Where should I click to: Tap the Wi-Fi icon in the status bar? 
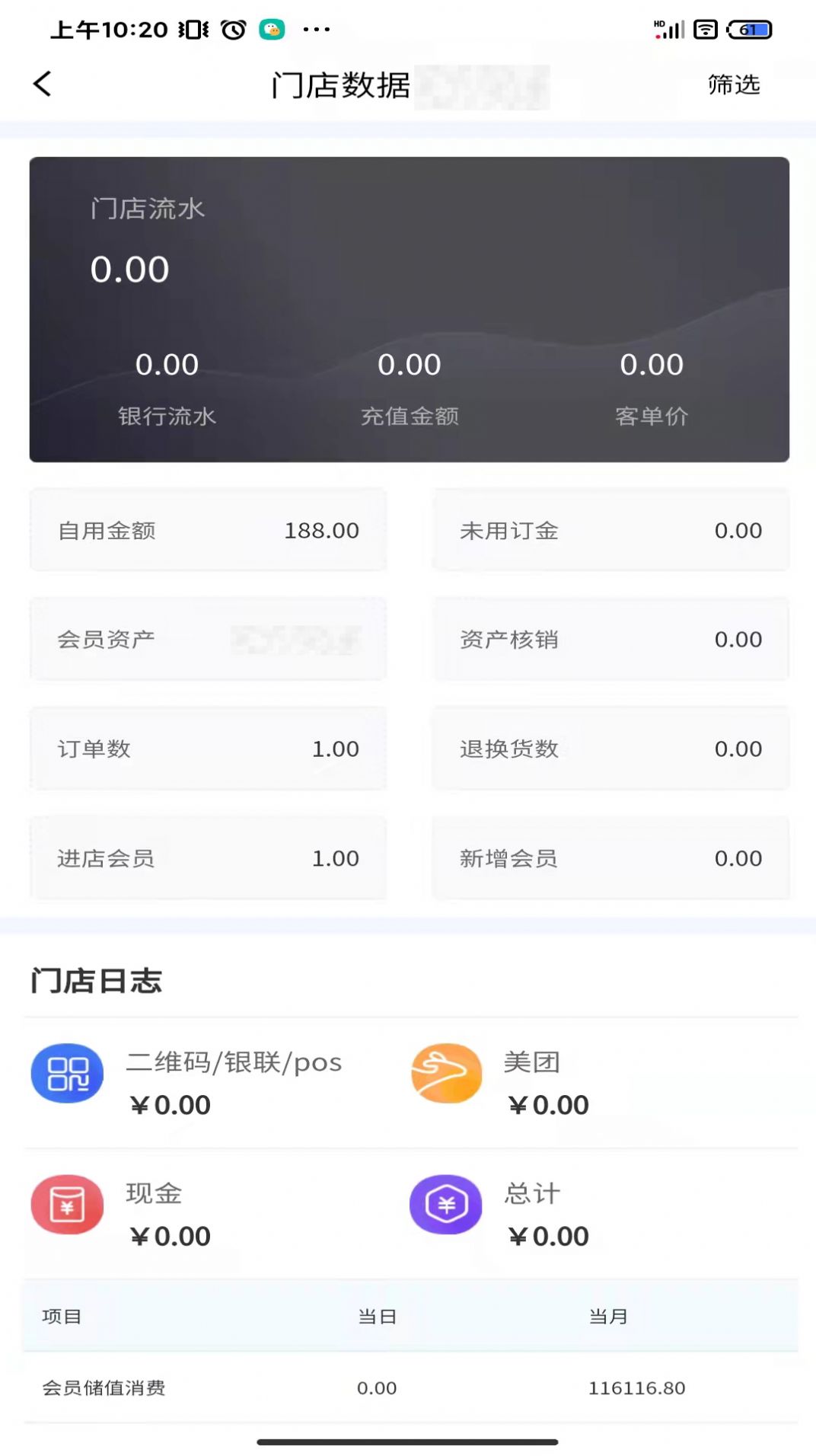(x=704, y=29)
